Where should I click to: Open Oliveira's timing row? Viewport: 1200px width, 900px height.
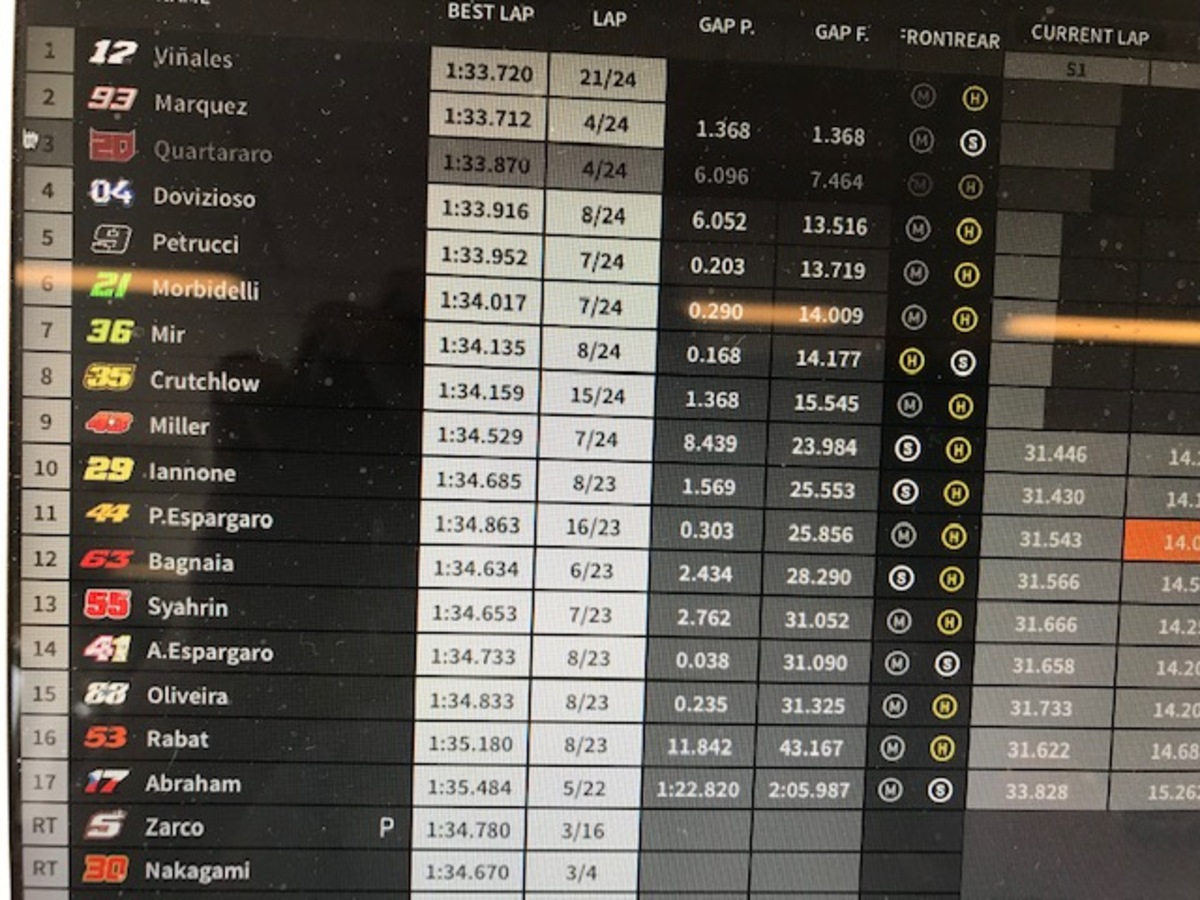[x=187, y=696]
